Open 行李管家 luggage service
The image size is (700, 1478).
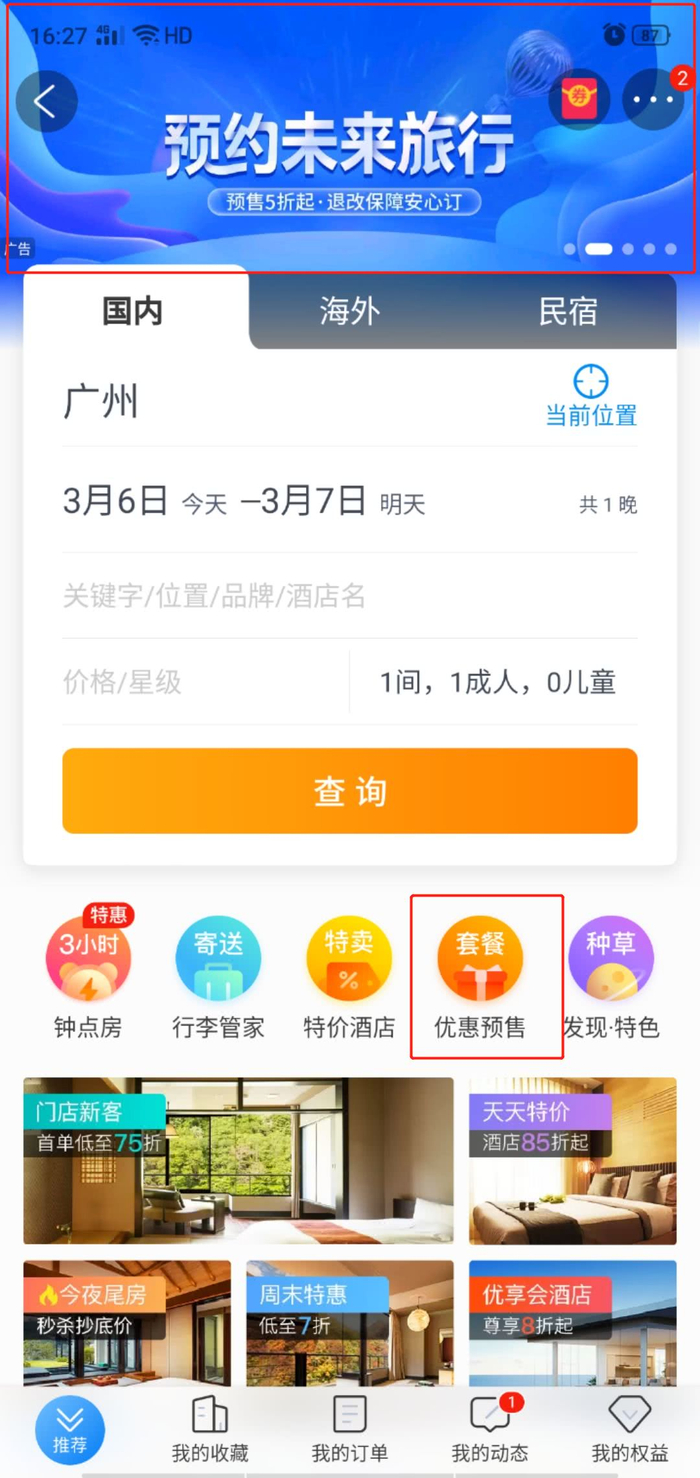coord(218,977)
